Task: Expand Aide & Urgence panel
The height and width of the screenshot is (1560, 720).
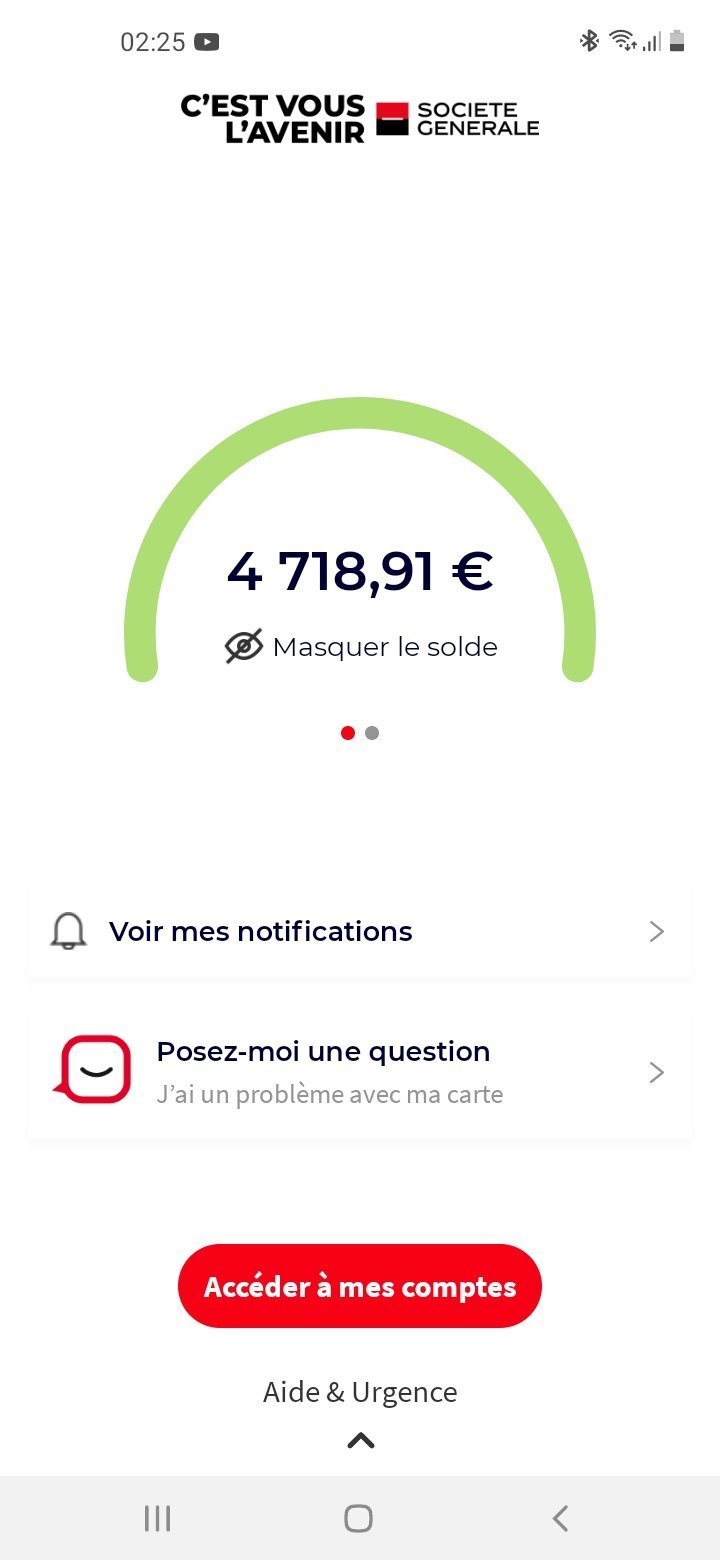Action: 360,1410
